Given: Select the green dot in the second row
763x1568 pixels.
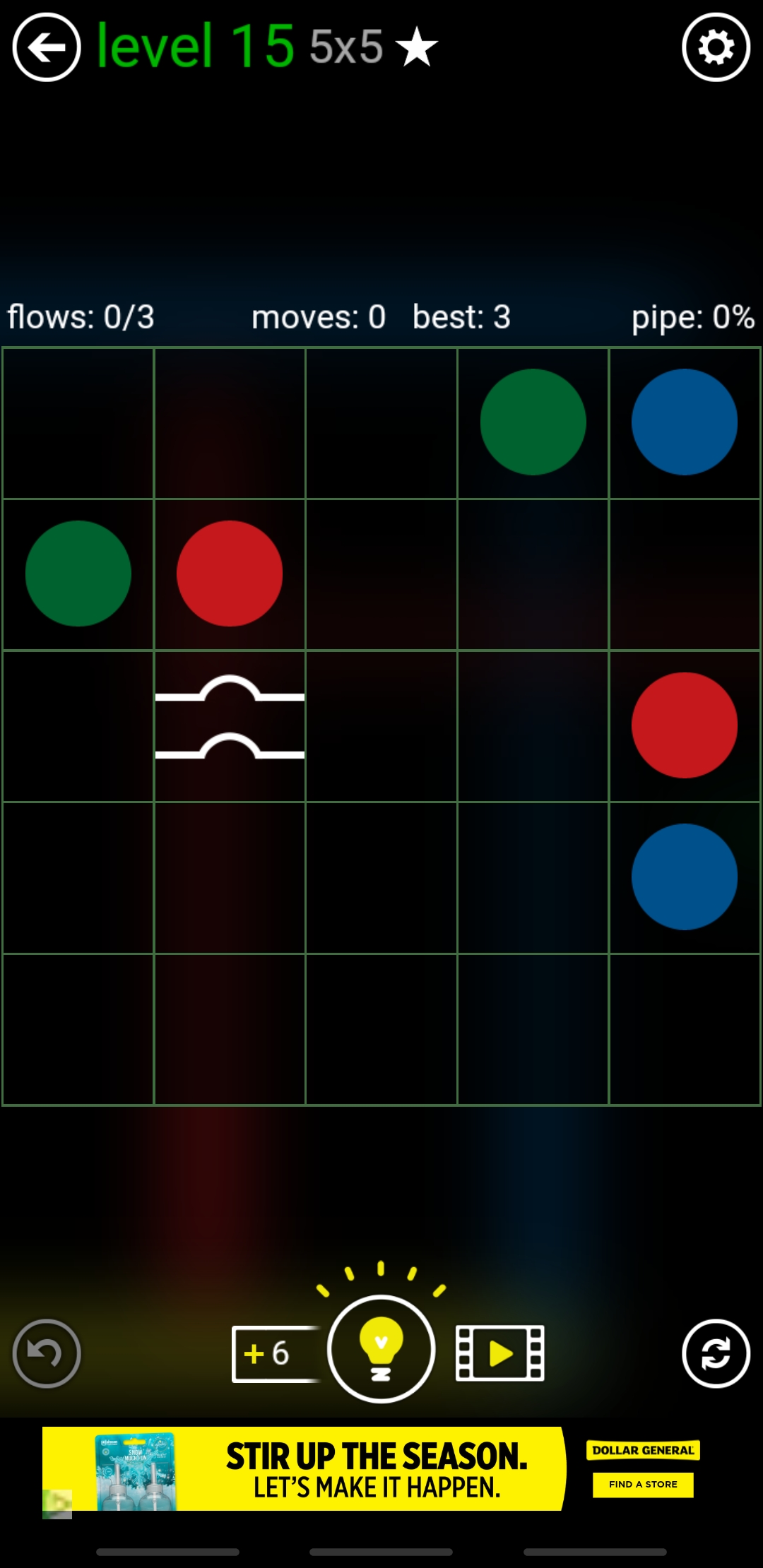Looking at the screenshot, I should (x=78, y=574).
